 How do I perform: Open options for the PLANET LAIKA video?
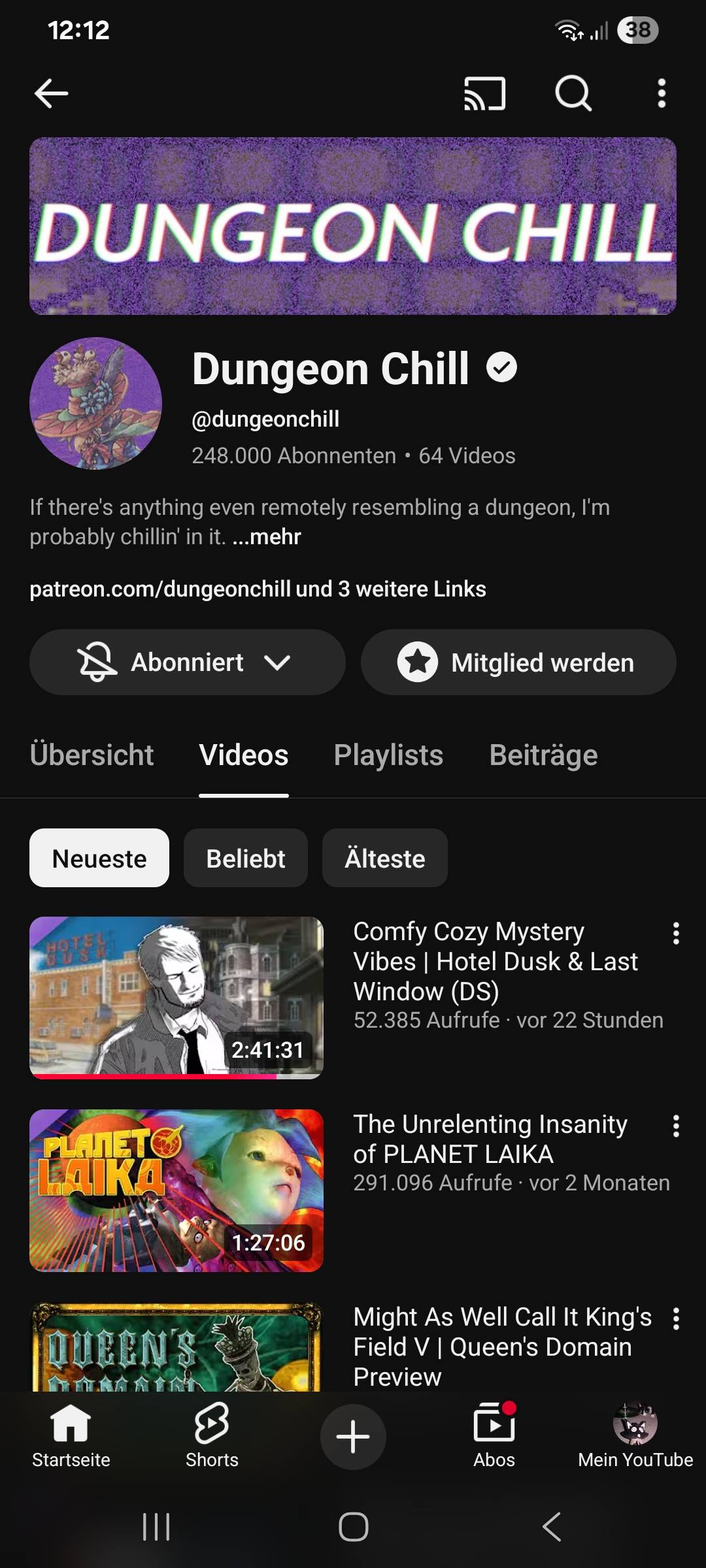(x=676, y=1126)
